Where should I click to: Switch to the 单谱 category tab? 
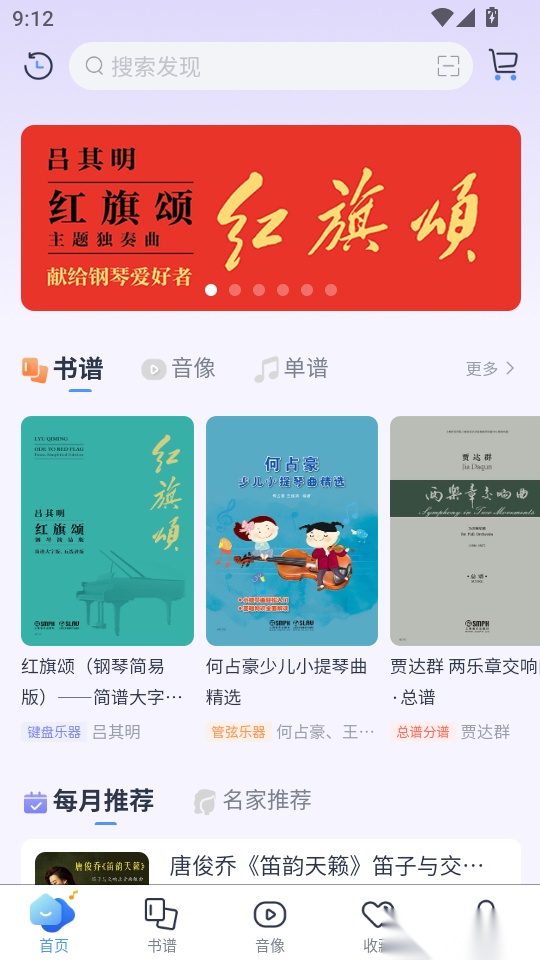point(291,369)
